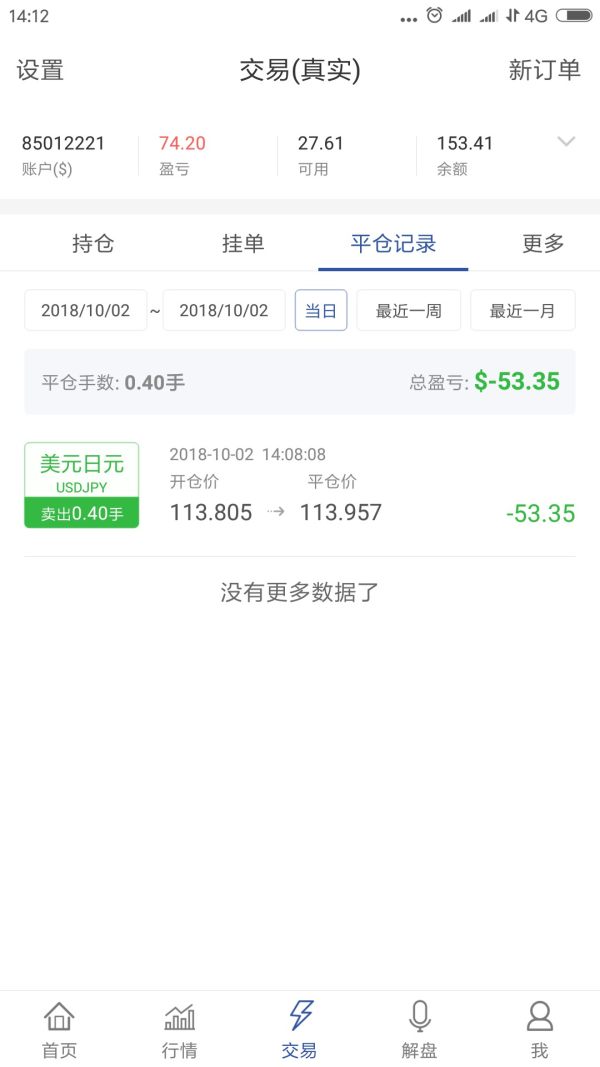The image size is (600, 1067).
Task: Go to the 我 profile tab
Action: coord(539,1030)
